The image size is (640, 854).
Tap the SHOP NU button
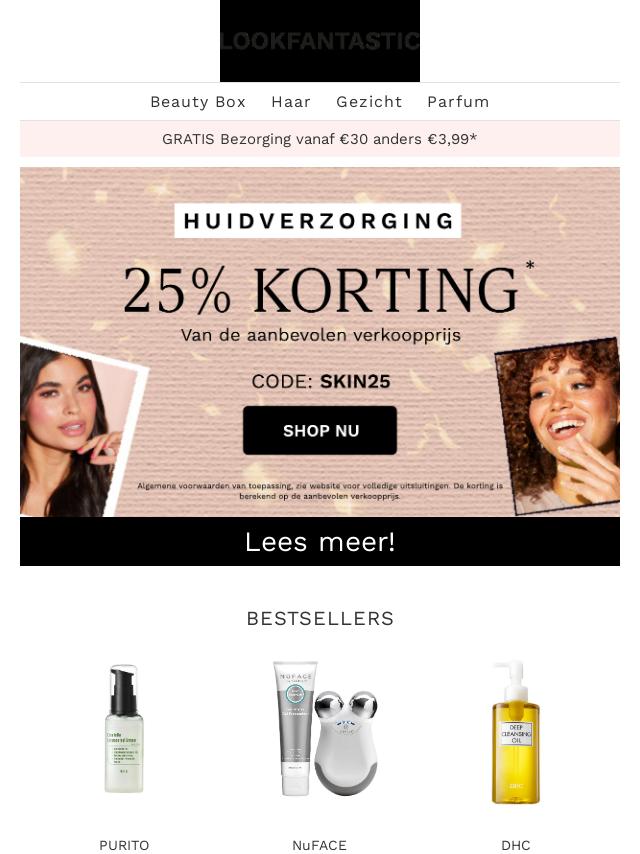click(x=320, y=431)
